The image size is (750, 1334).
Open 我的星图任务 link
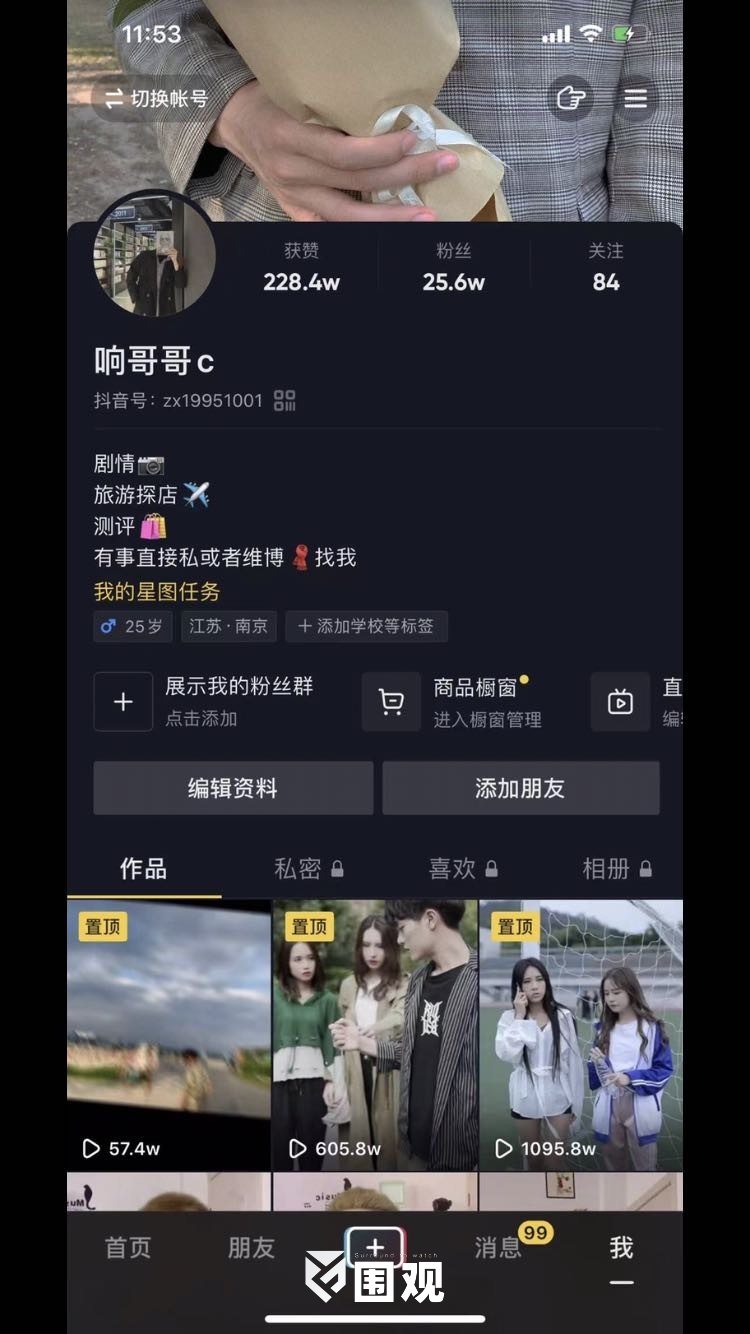[157, 591]
